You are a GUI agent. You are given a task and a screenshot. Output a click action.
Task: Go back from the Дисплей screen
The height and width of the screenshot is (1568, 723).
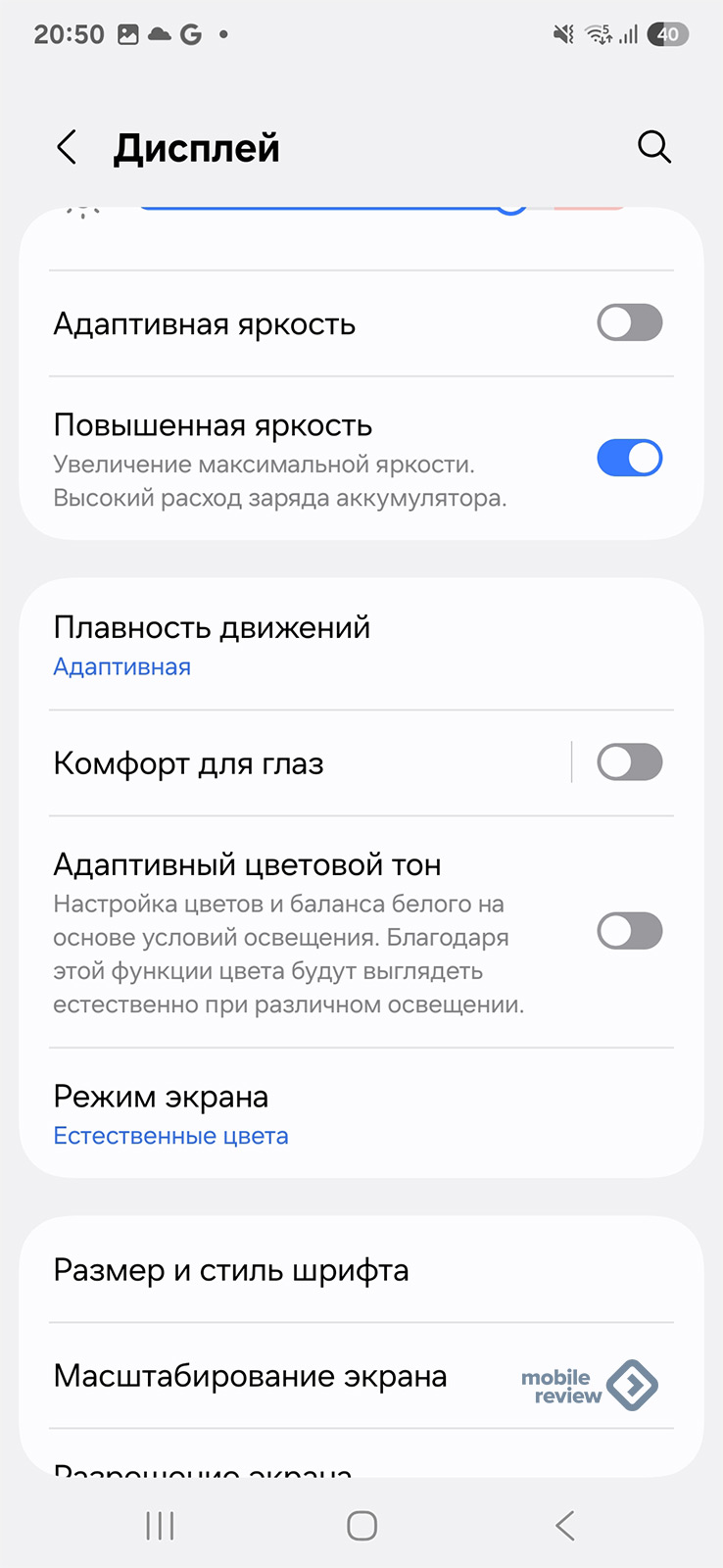pyautogui.click(x=67, y=148)
